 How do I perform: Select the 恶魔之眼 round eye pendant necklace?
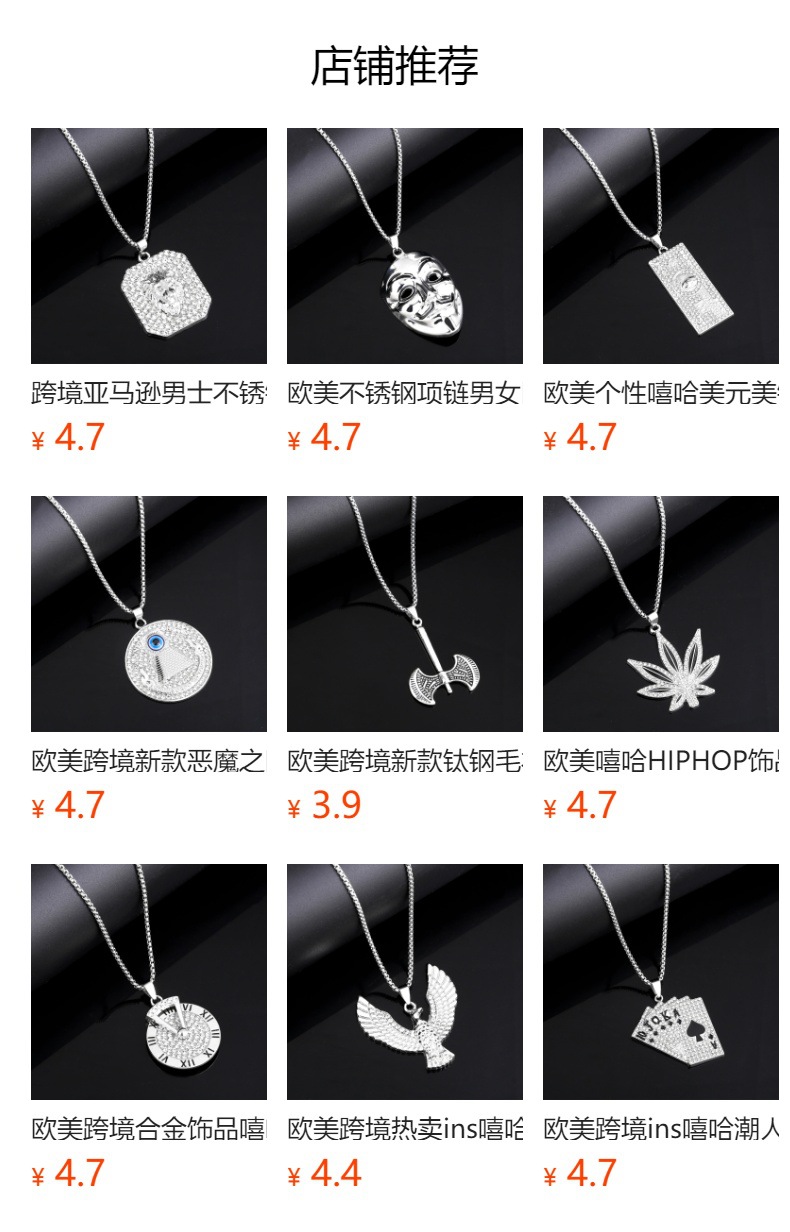pos(149,614)
